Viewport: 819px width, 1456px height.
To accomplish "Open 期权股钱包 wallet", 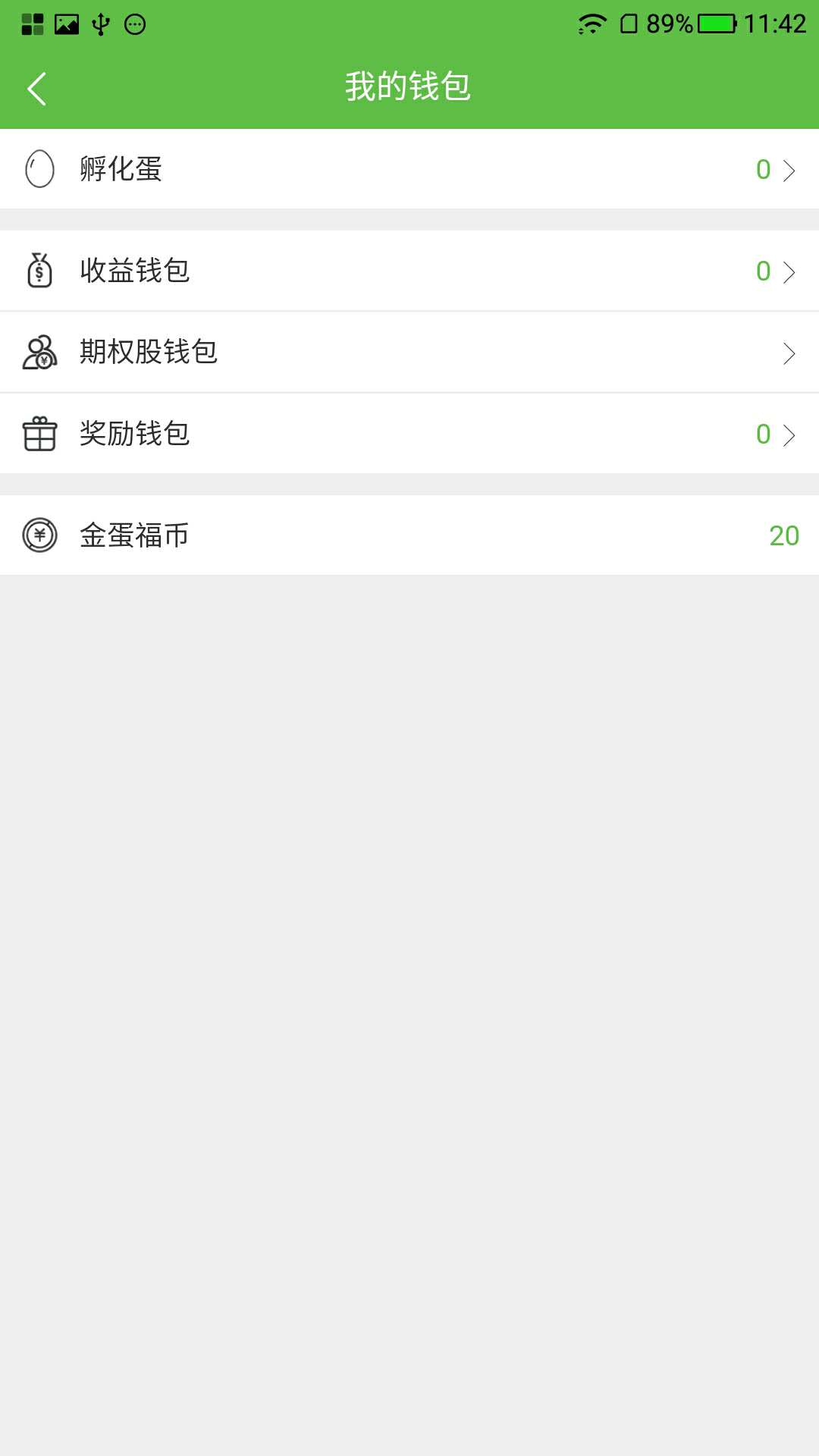I will tap(409, 352).
